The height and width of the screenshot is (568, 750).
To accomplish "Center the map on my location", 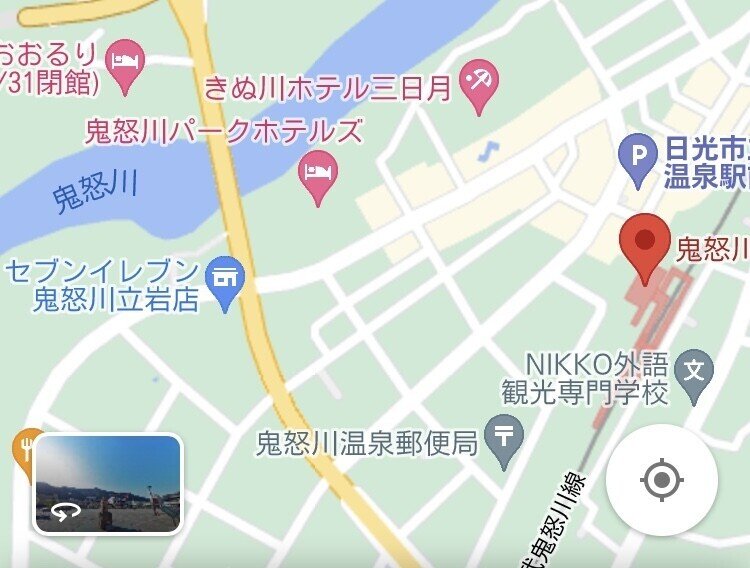I will click(x=661, y=480).
